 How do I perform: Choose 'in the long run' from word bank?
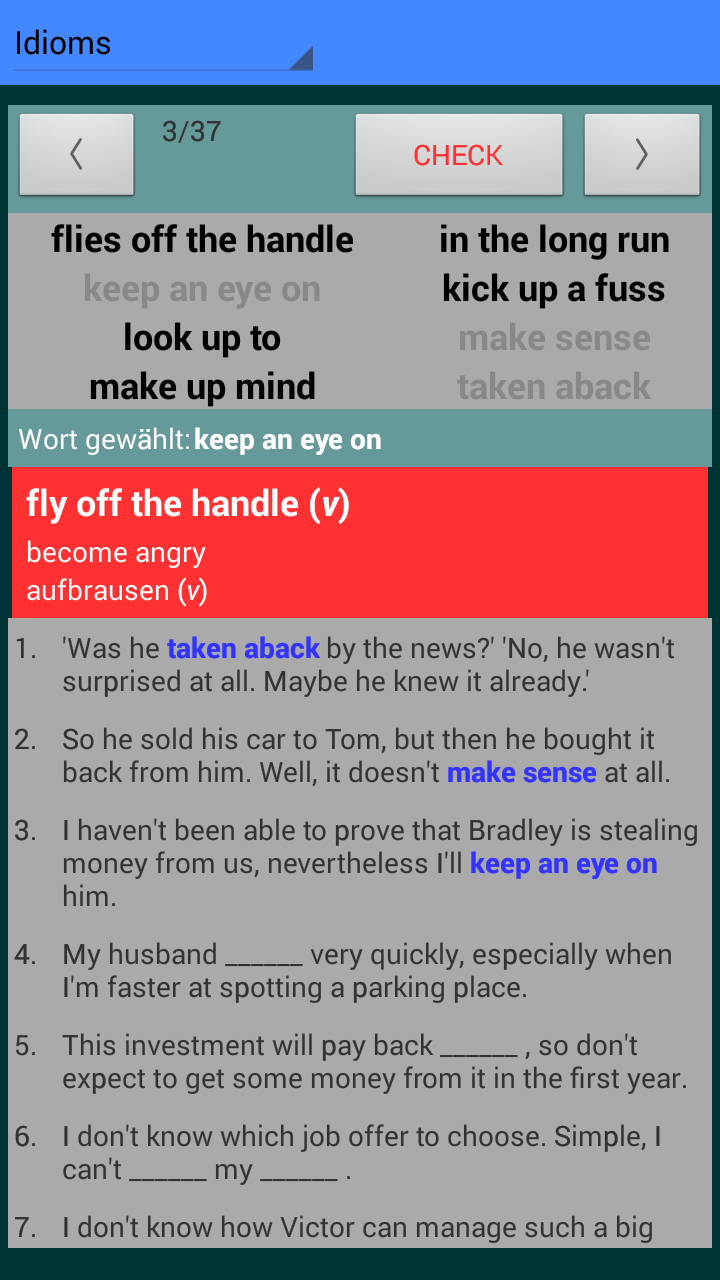click(554, 240)
